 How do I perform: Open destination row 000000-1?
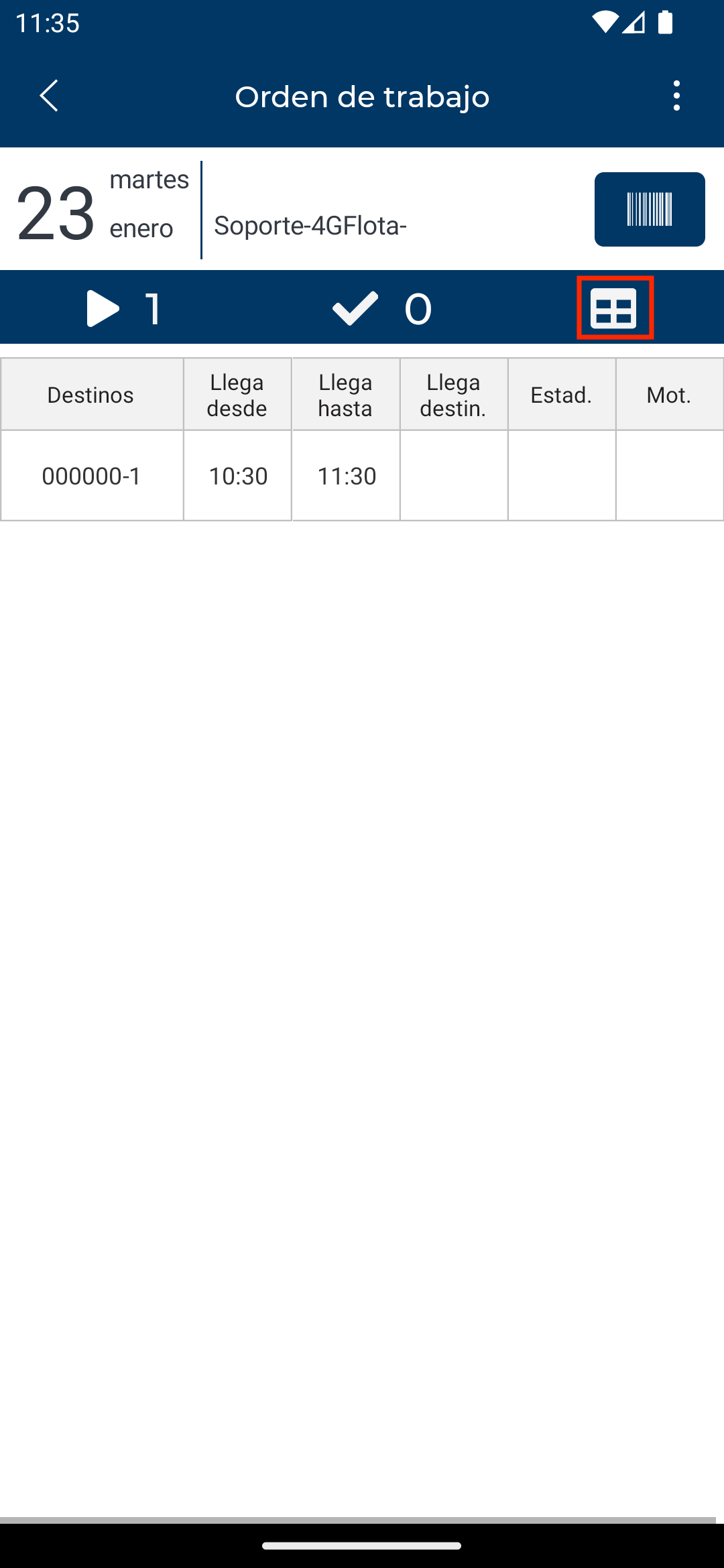(x=92, y=476)
